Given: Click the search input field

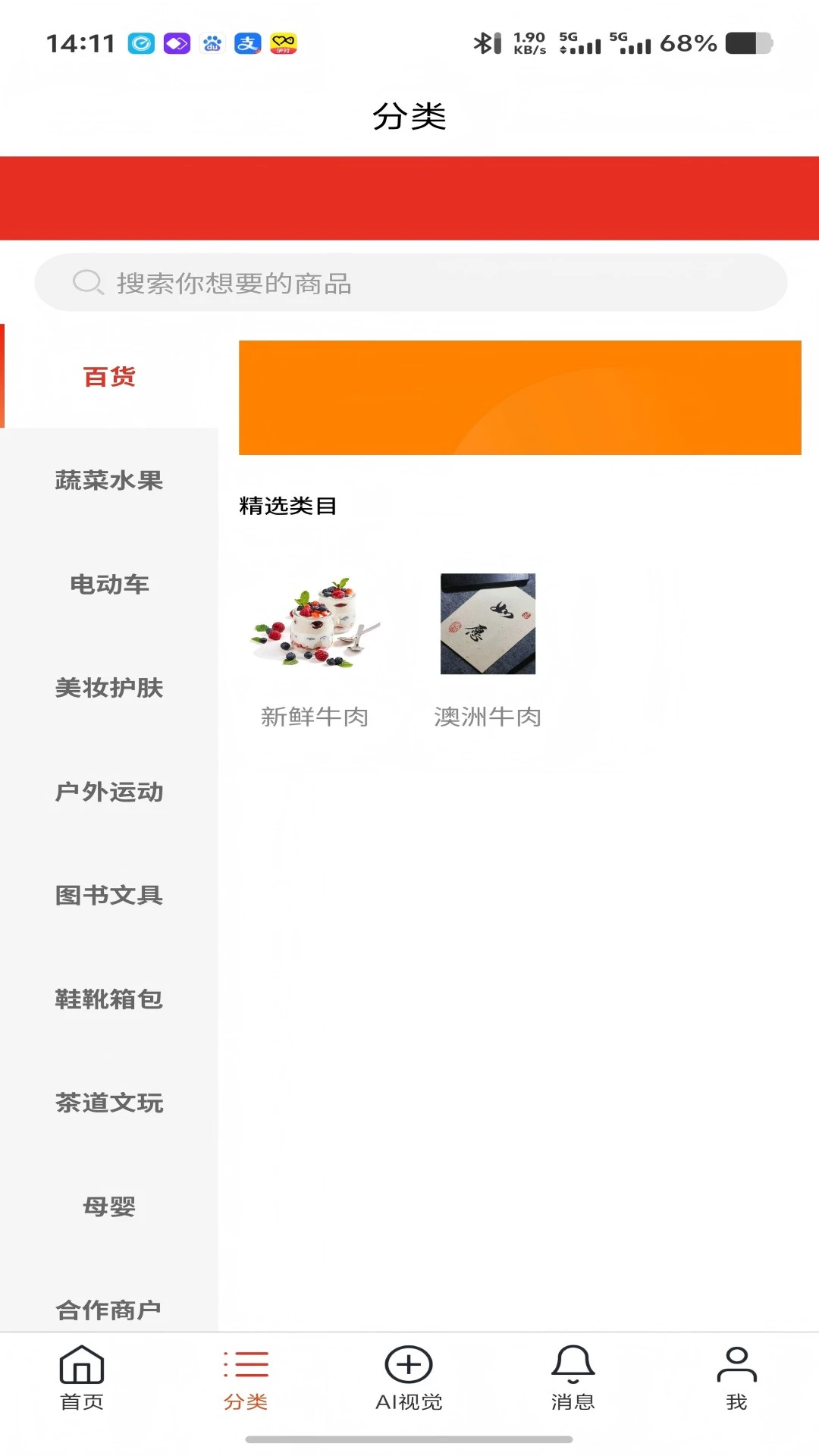Looking at the screenshot, I should pyautogui.click(x=409, y=282).
